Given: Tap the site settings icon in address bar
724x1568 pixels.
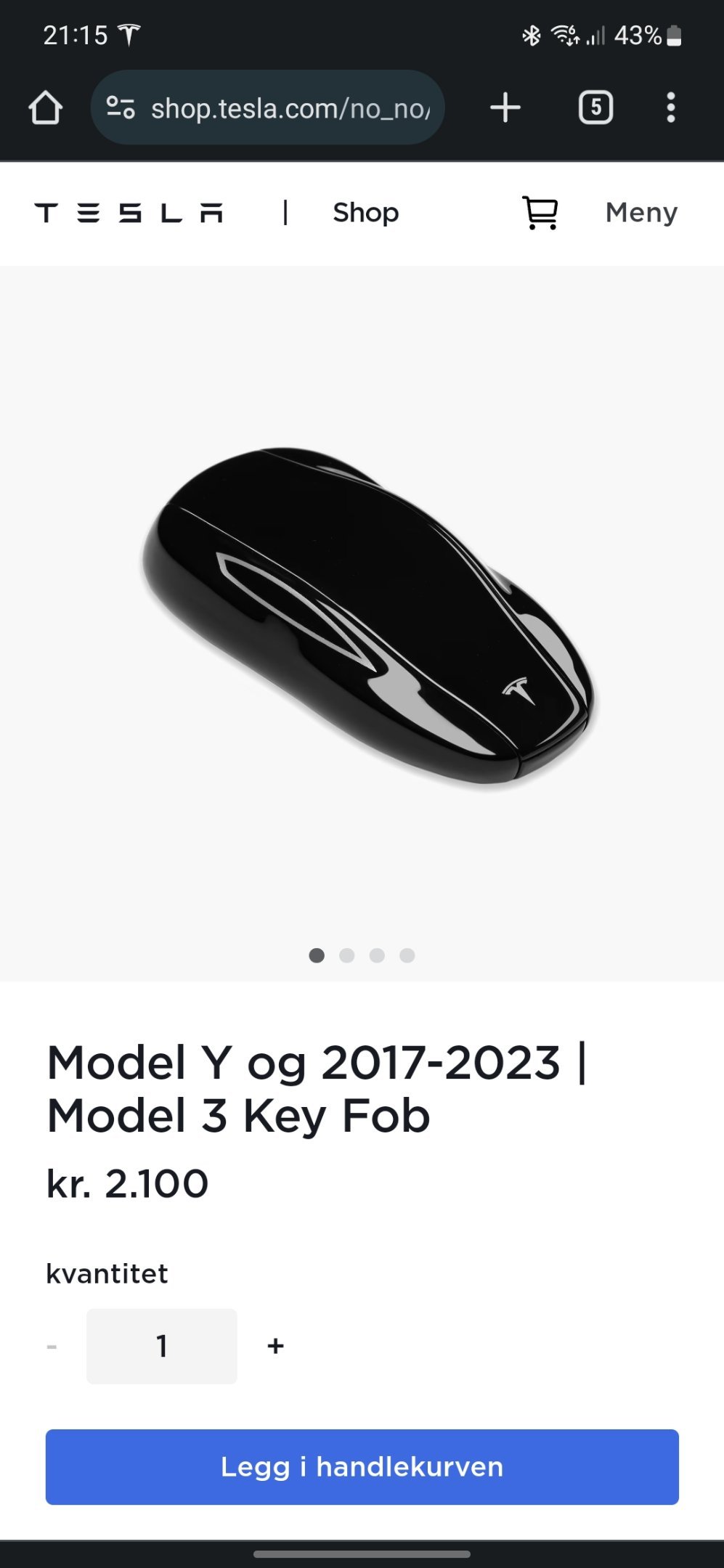Looking at the screenshot, I should click(x=121, y=107).
